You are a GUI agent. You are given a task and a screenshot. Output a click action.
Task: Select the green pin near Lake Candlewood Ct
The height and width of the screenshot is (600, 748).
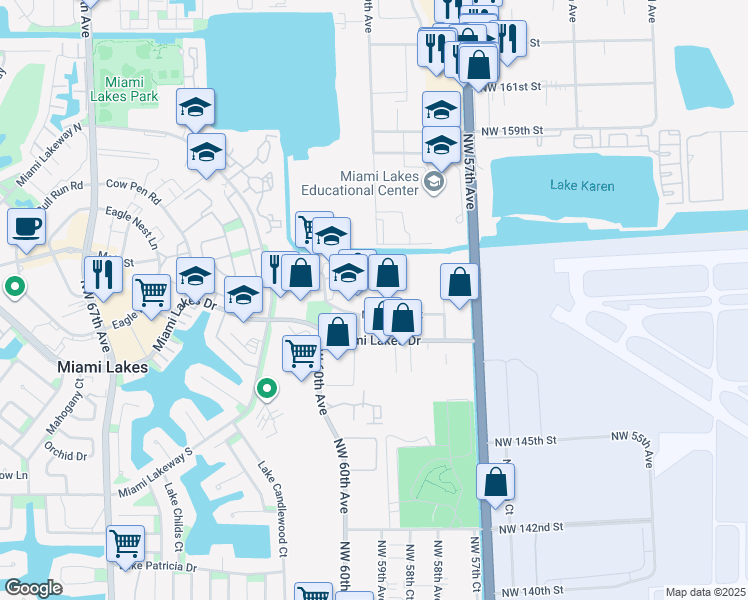266,388
